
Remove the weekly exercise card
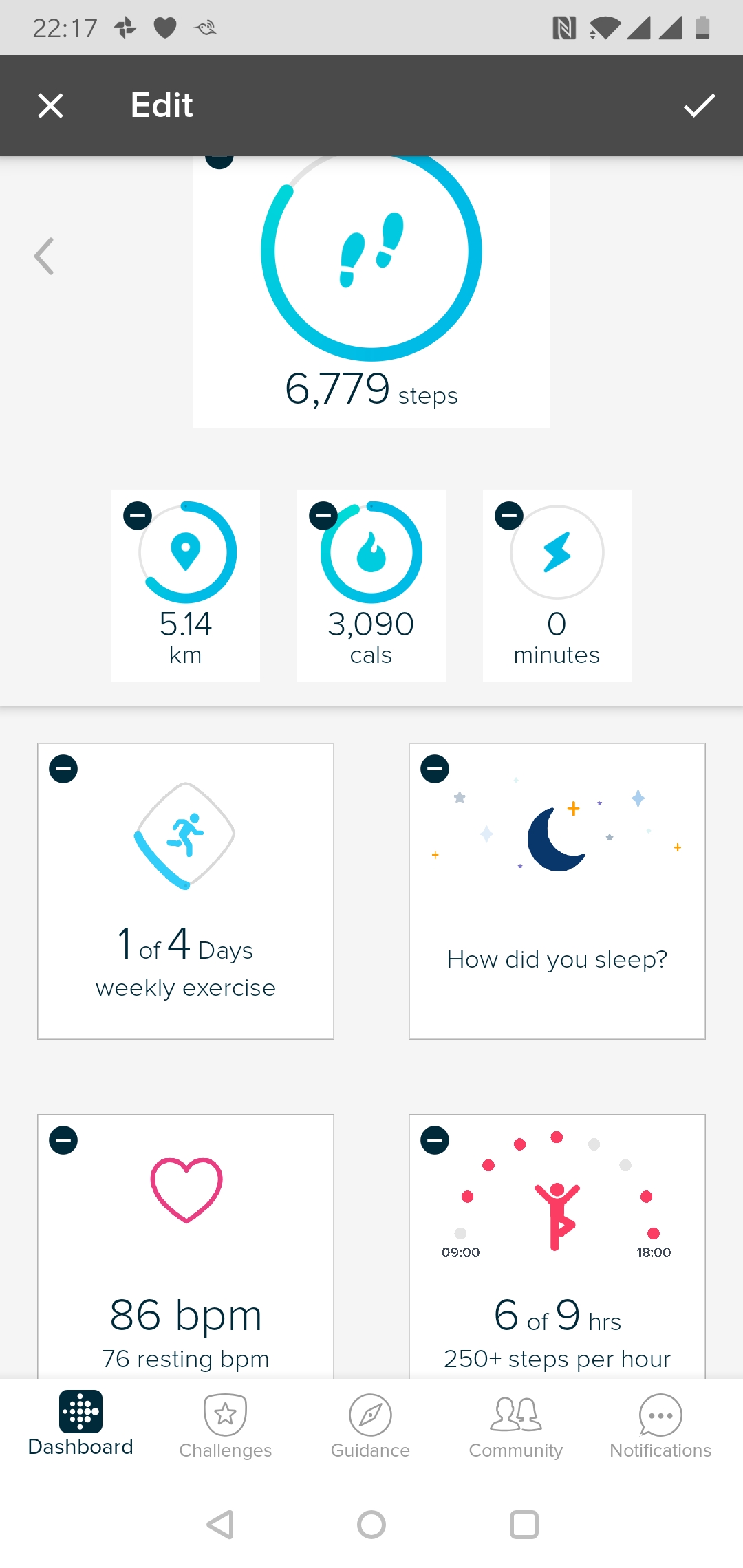(x=63, y=769)
